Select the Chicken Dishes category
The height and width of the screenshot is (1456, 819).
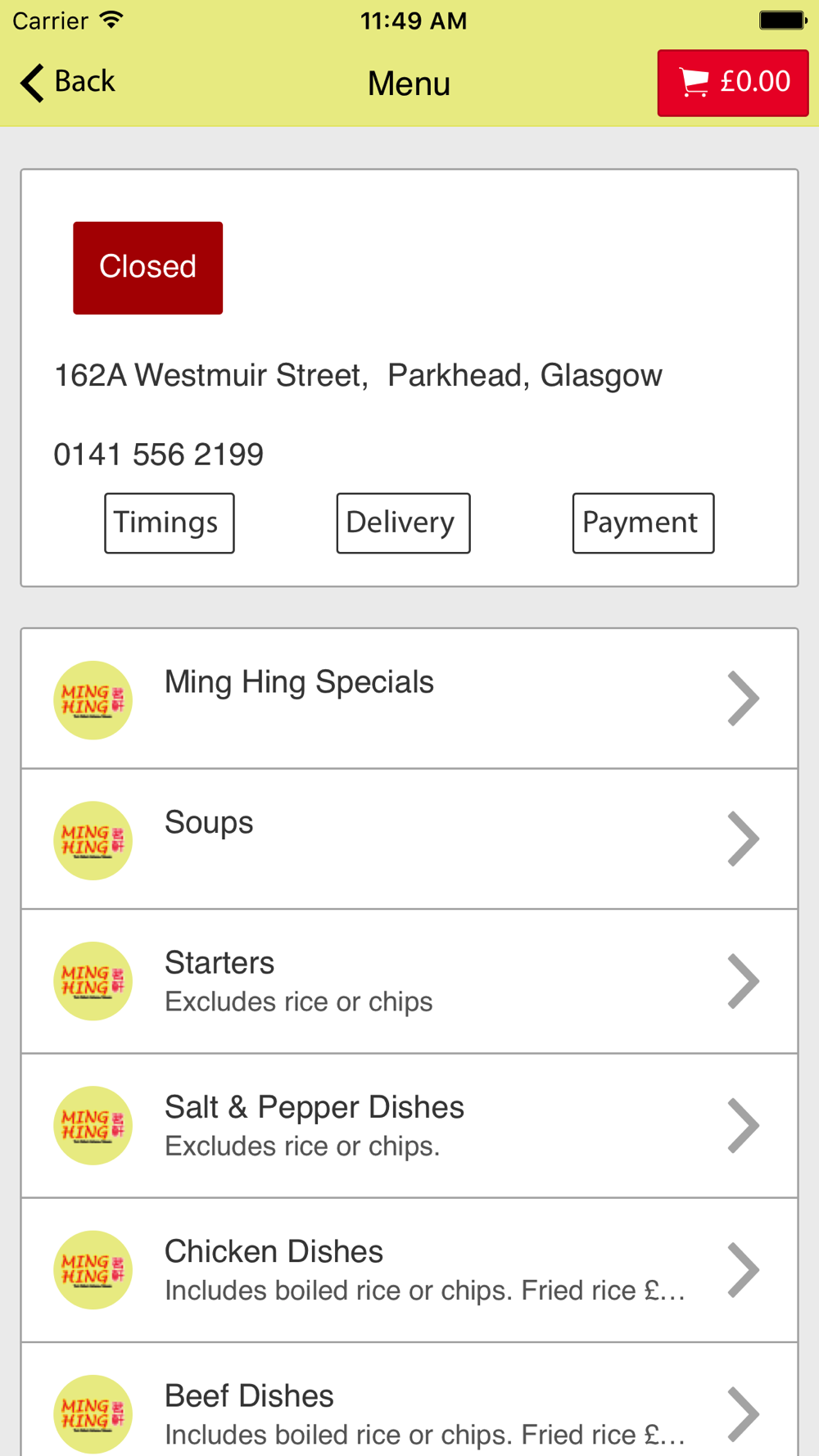[x=409, y=1270]
